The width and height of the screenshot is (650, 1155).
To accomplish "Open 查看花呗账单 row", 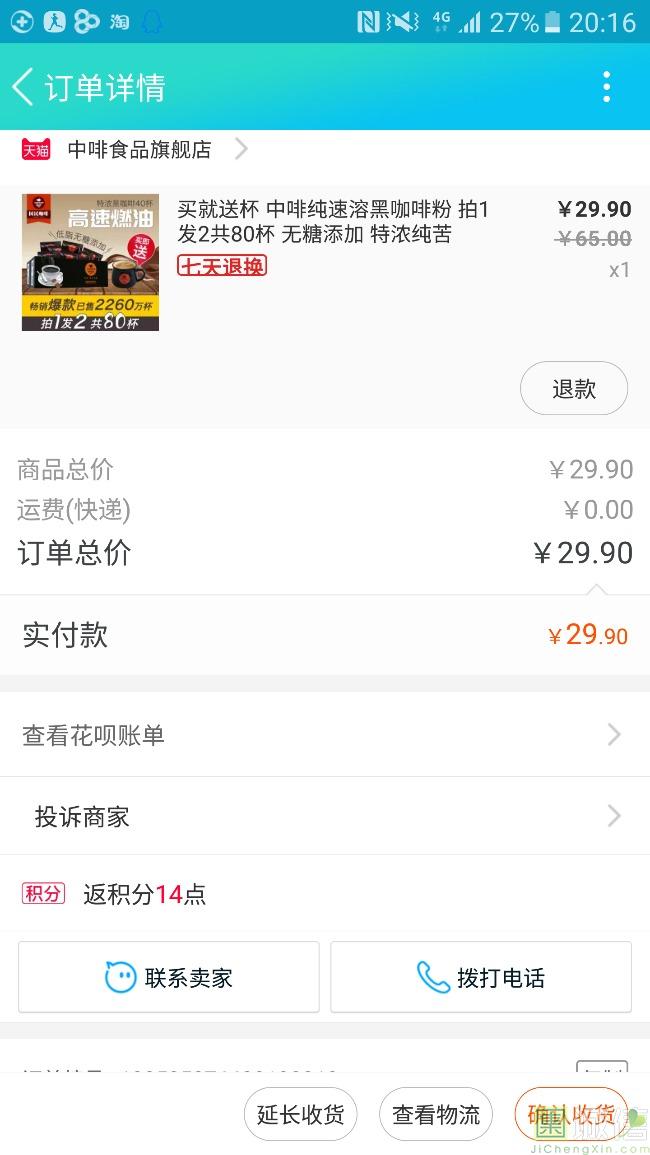I will [x=324, y=735].
